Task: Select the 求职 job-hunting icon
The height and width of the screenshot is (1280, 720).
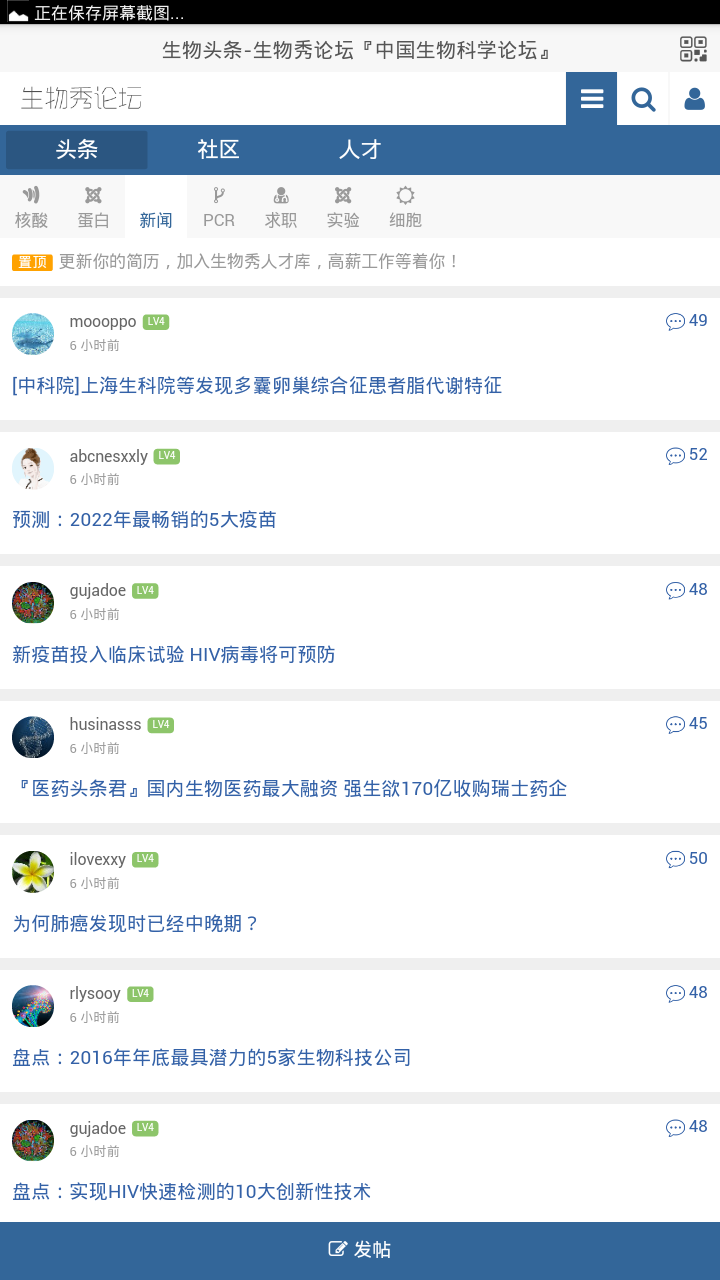Action: point(281,206)
